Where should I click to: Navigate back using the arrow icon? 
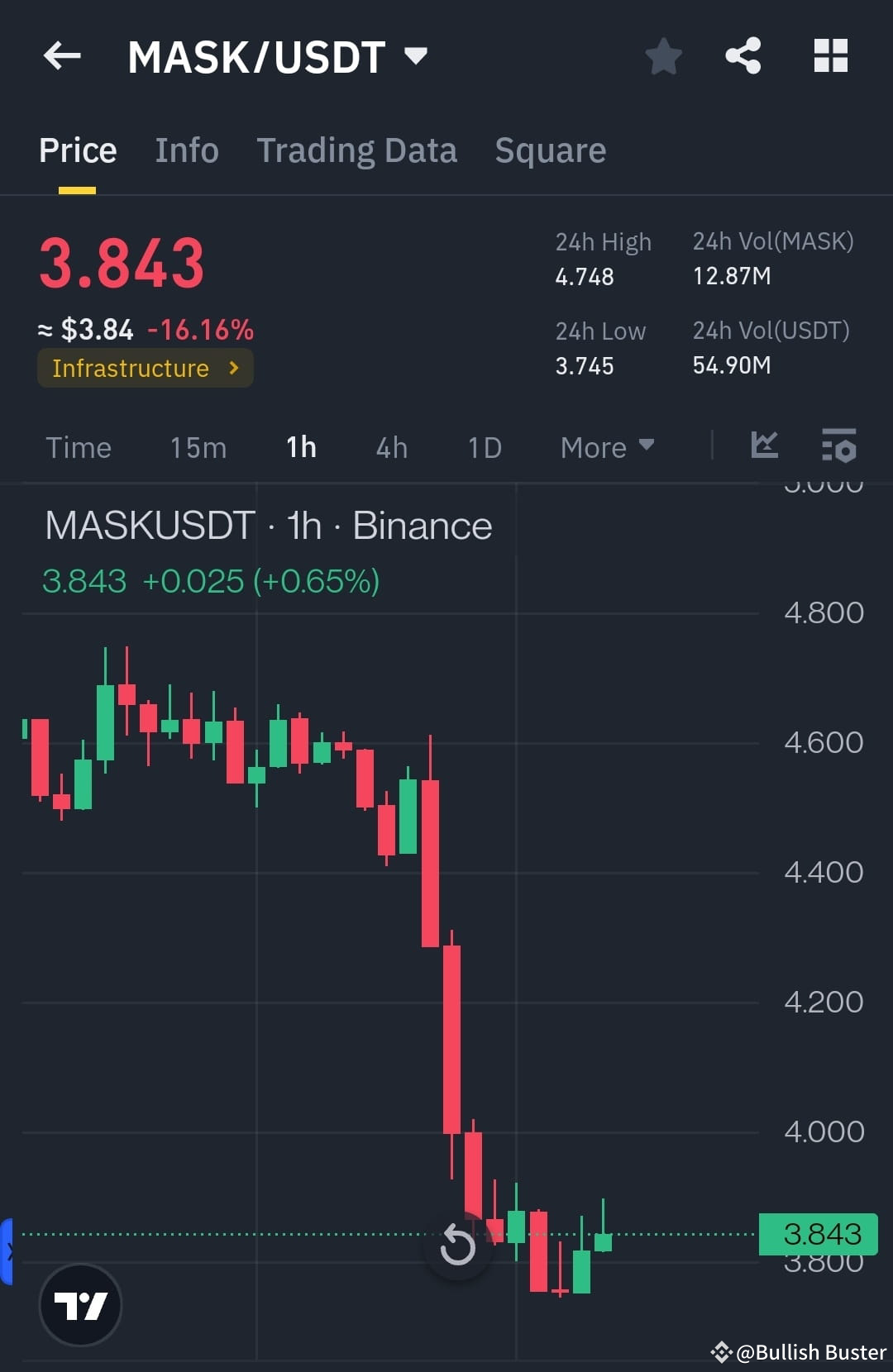point(60,55)
